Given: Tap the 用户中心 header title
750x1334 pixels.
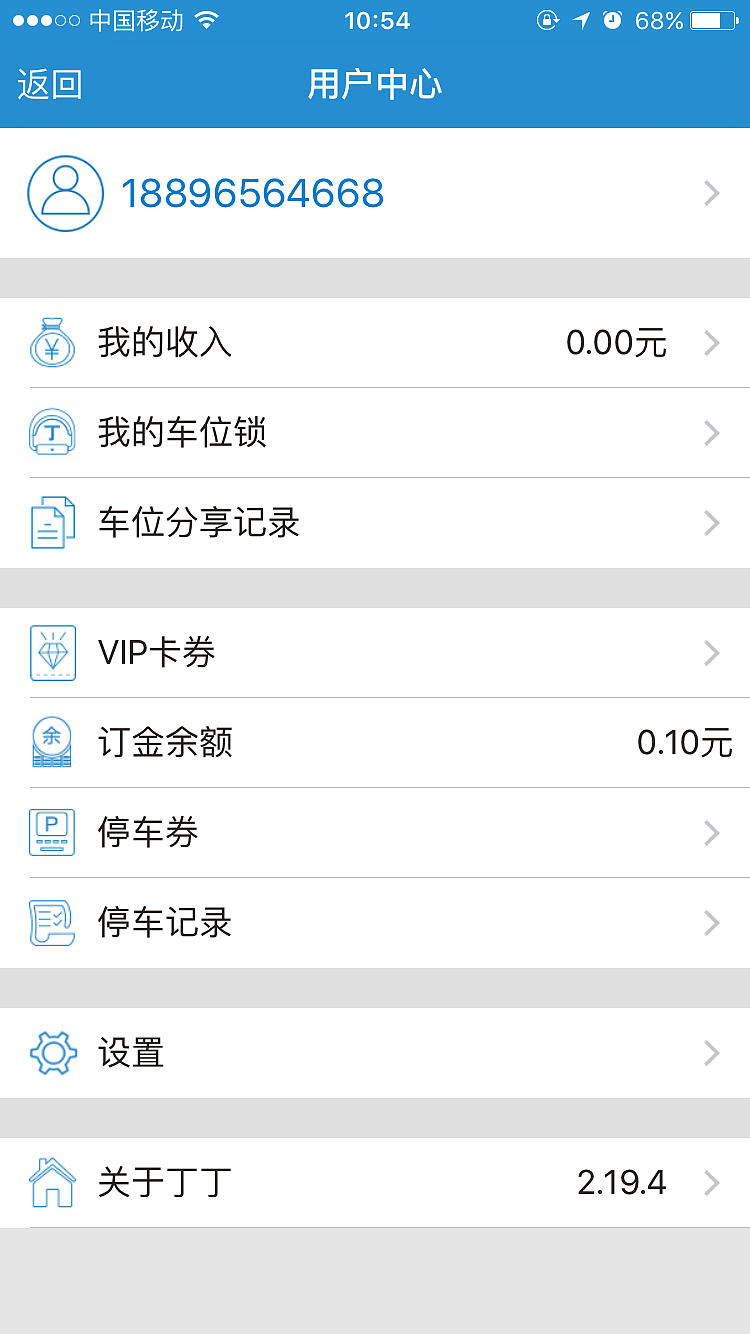Looking at the screenshot, I should (375, 85).
